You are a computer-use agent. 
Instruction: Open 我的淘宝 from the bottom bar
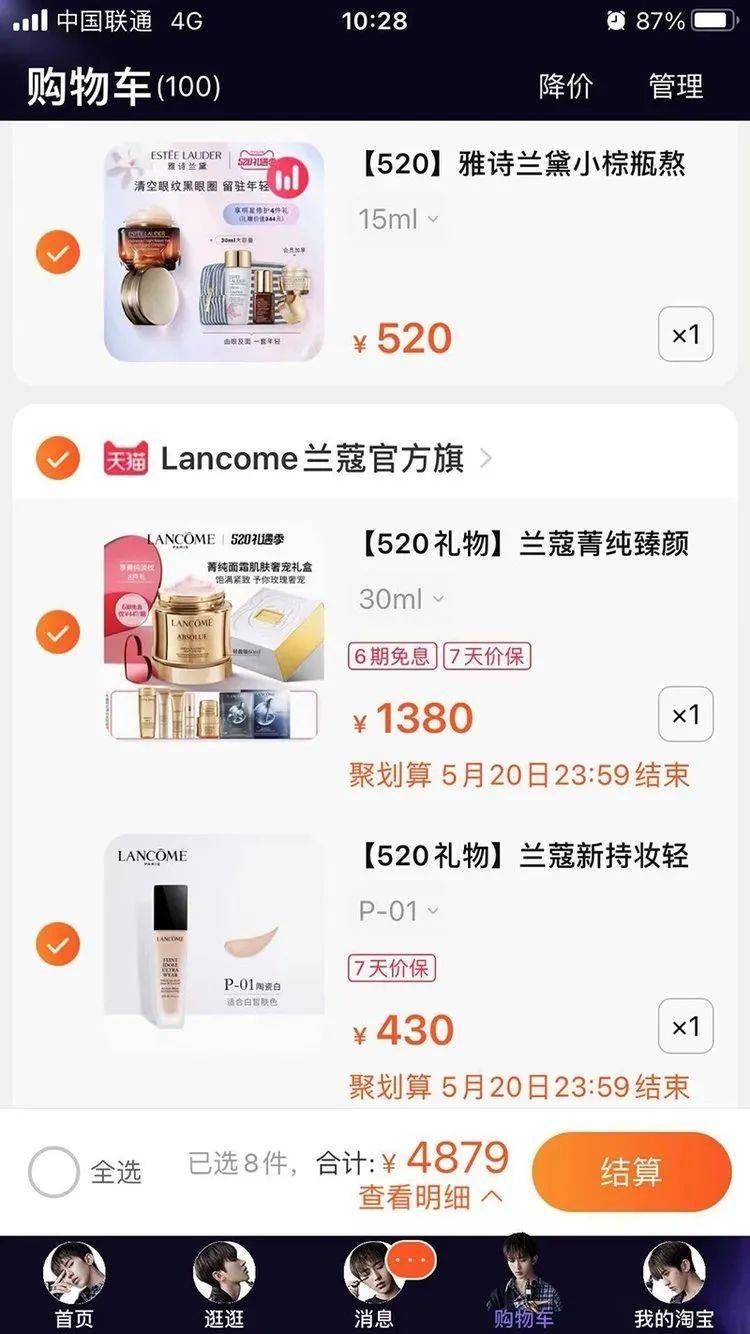(x=675, y=1290)
